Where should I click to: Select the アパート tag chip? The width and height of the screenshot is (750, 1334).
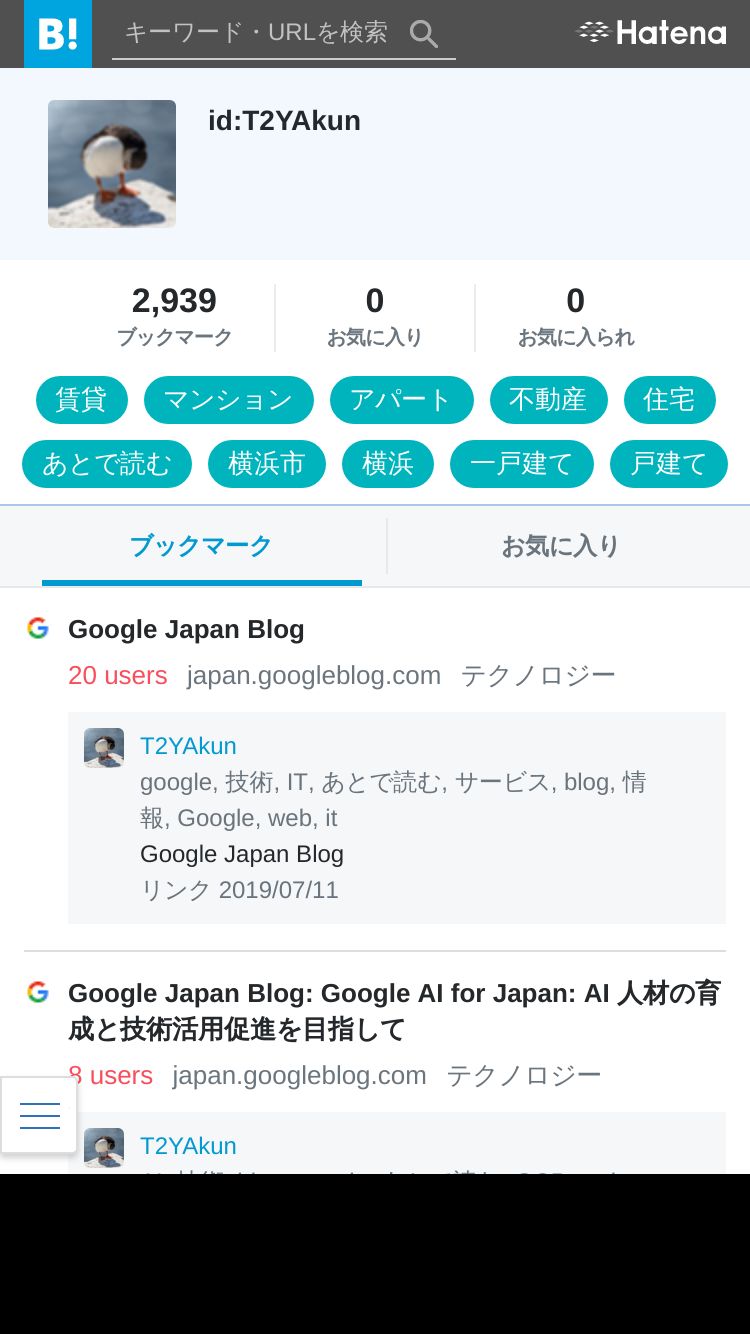coord(402,400)
